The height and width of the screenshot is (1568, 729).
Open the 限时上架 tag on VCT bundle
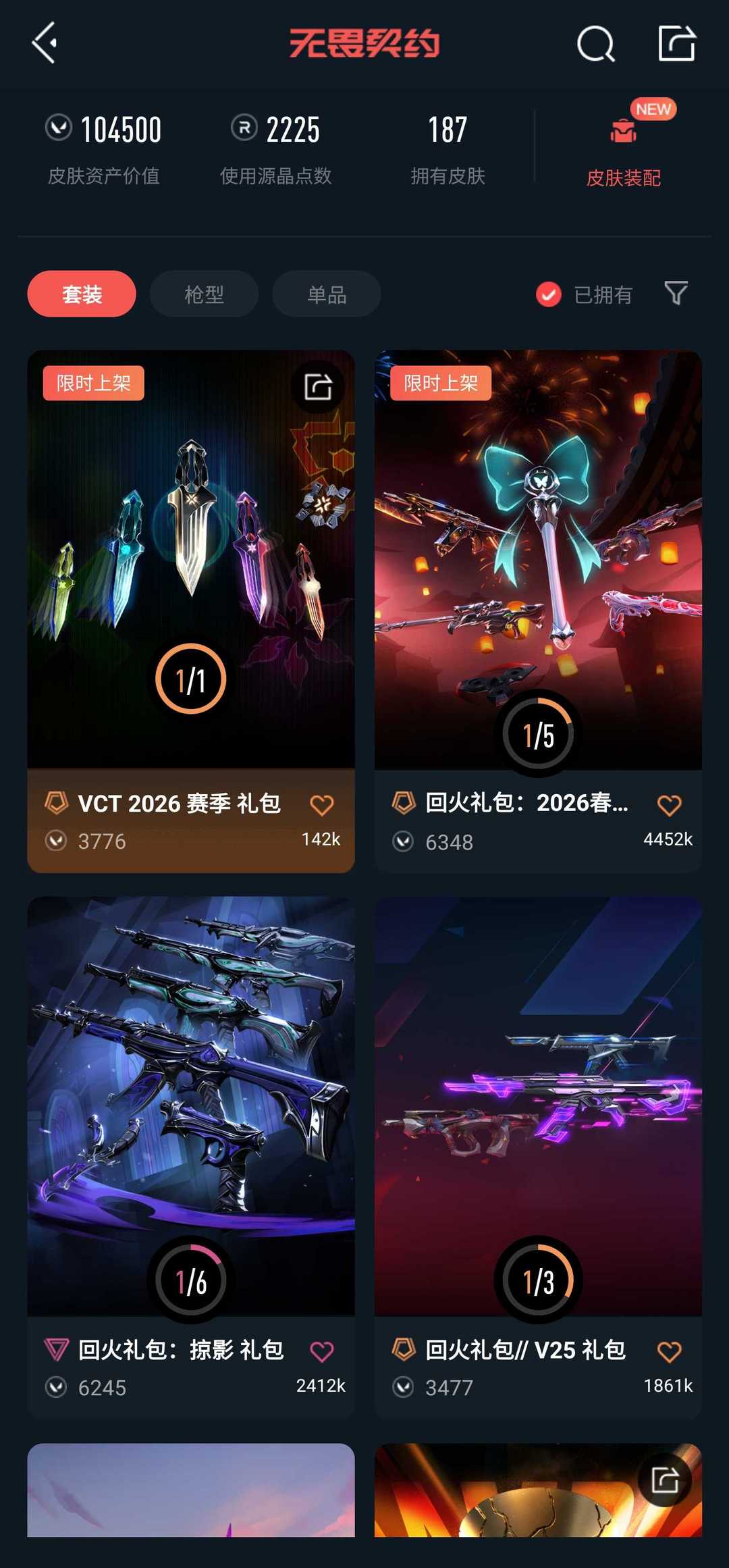[93, 382]
